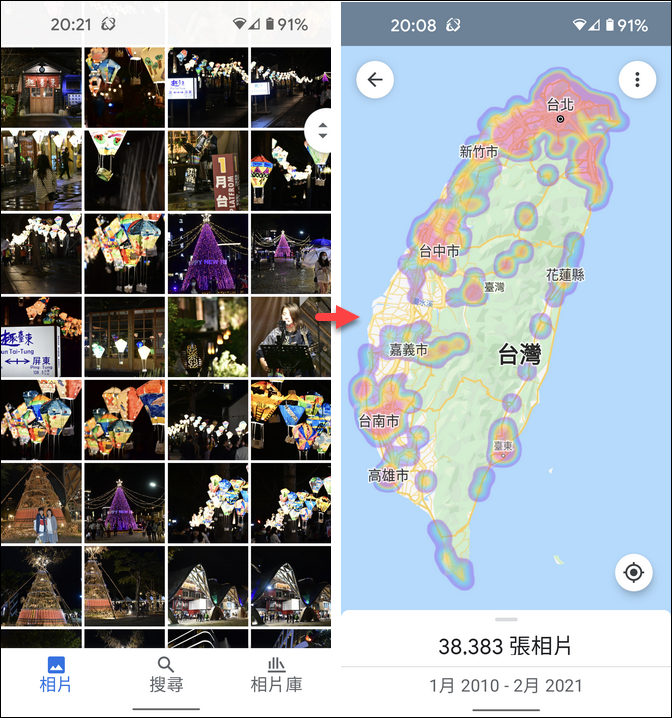672x718 pixels.
Task: Open the map overflow menu
Action: [x=637, y=80]
